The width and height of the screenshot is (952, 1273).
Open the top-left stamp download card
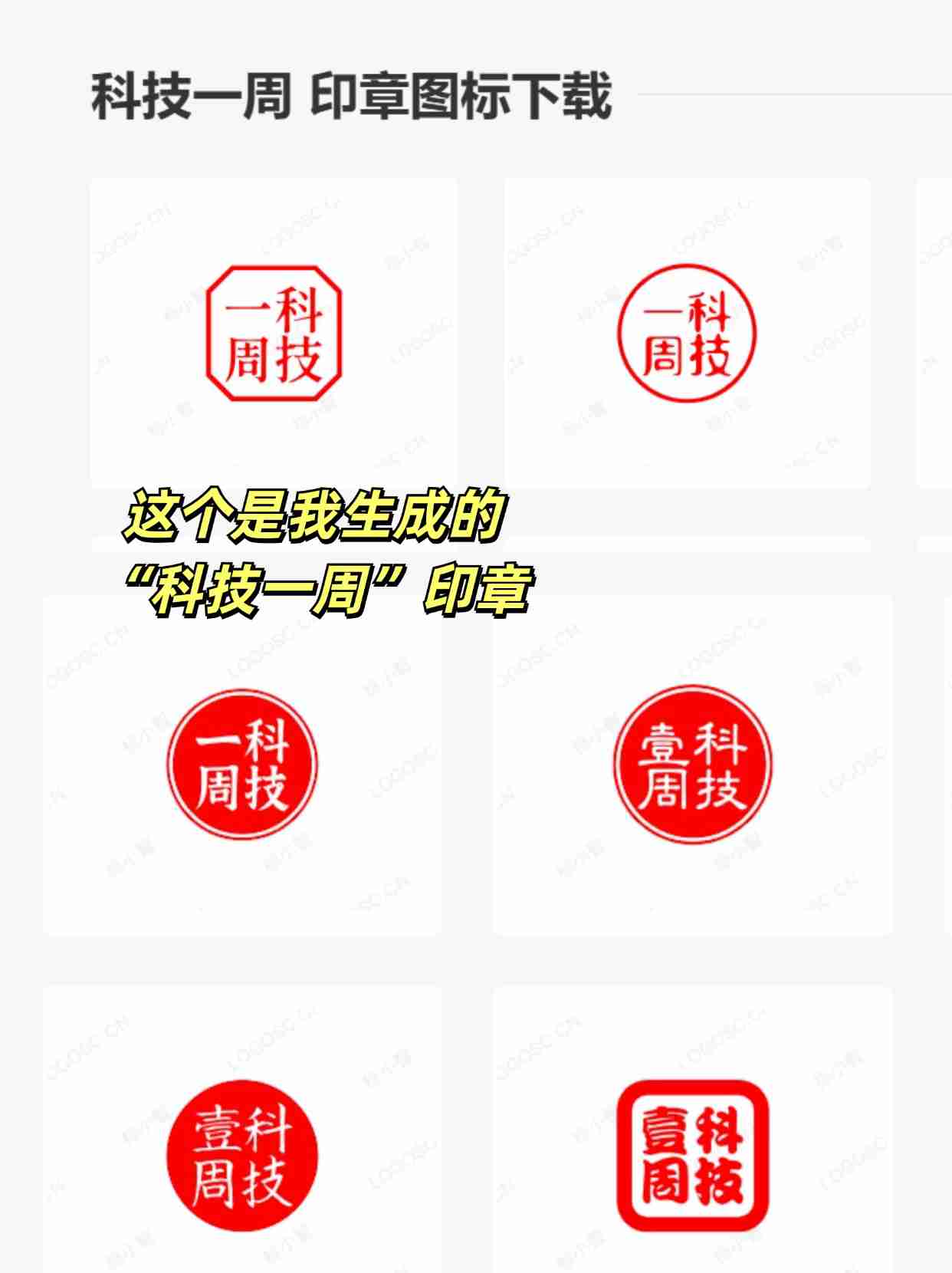[274, 330]
